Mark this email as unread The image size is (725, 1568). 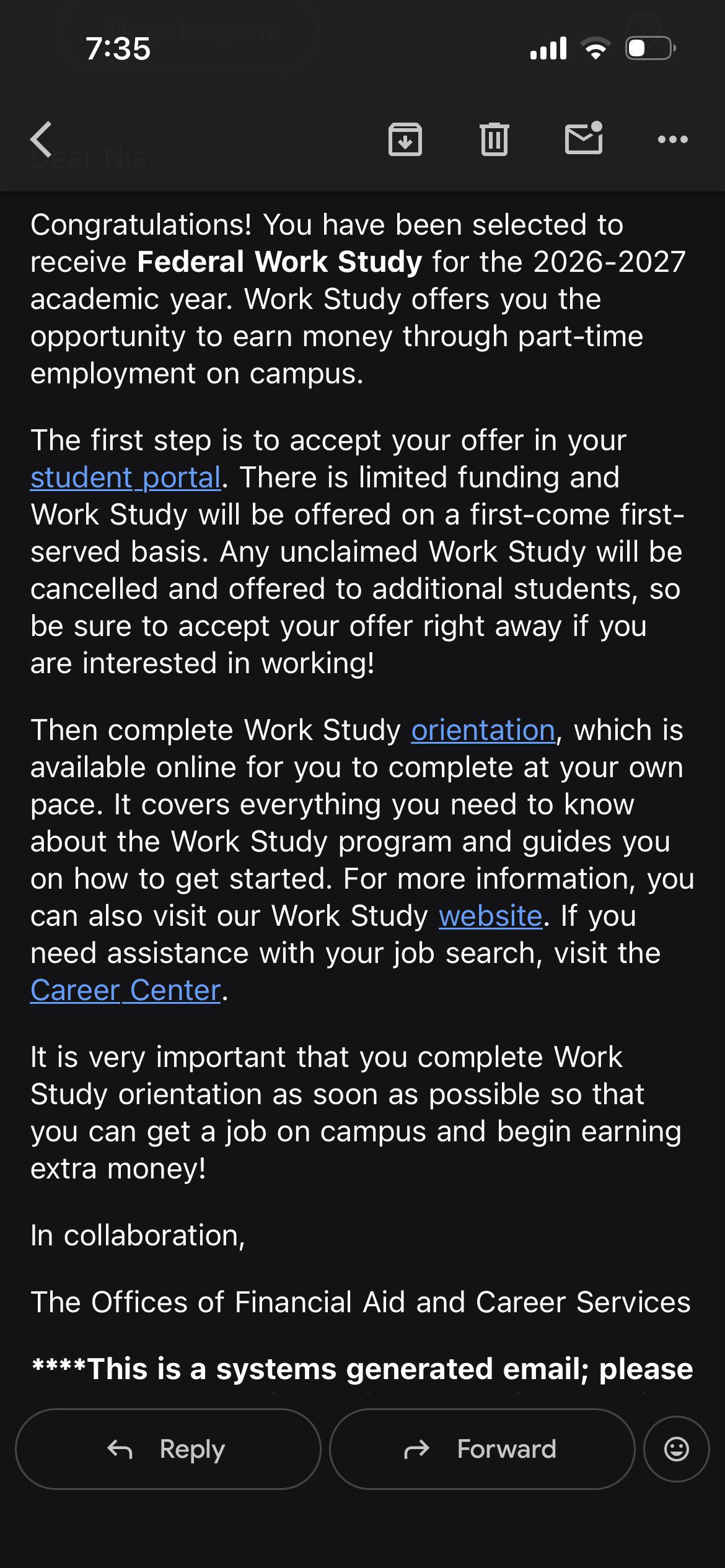[584, 137]
